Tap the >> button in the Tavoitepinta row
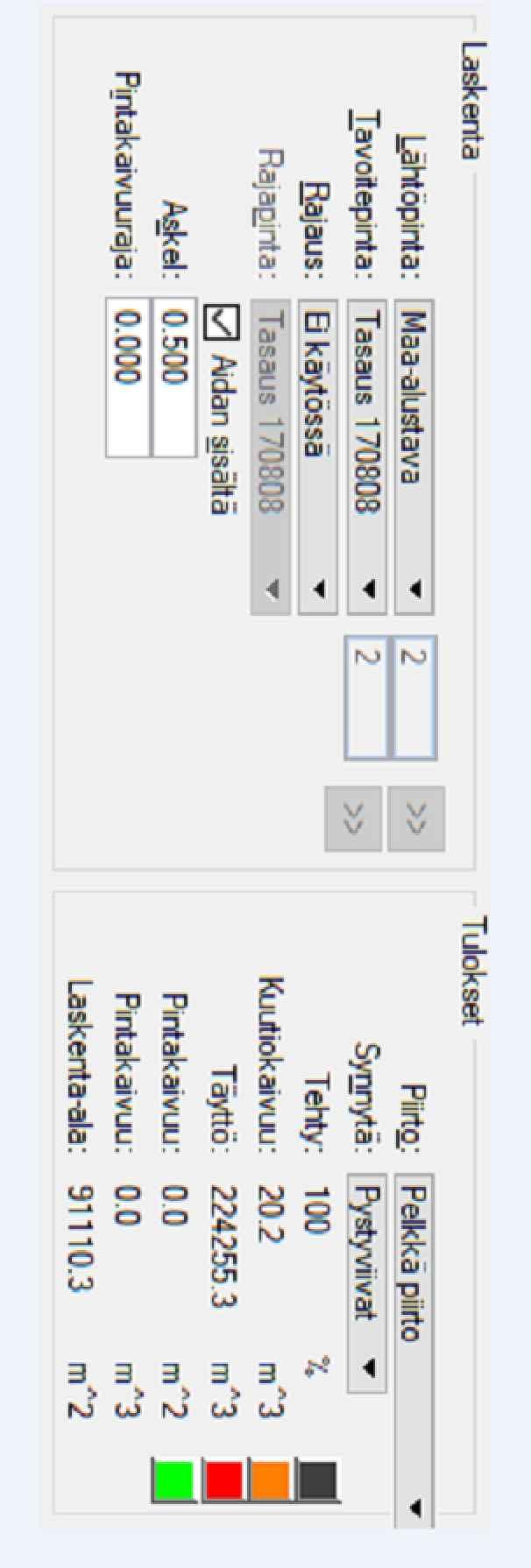531x1568 pixels. tap(353, 818)
